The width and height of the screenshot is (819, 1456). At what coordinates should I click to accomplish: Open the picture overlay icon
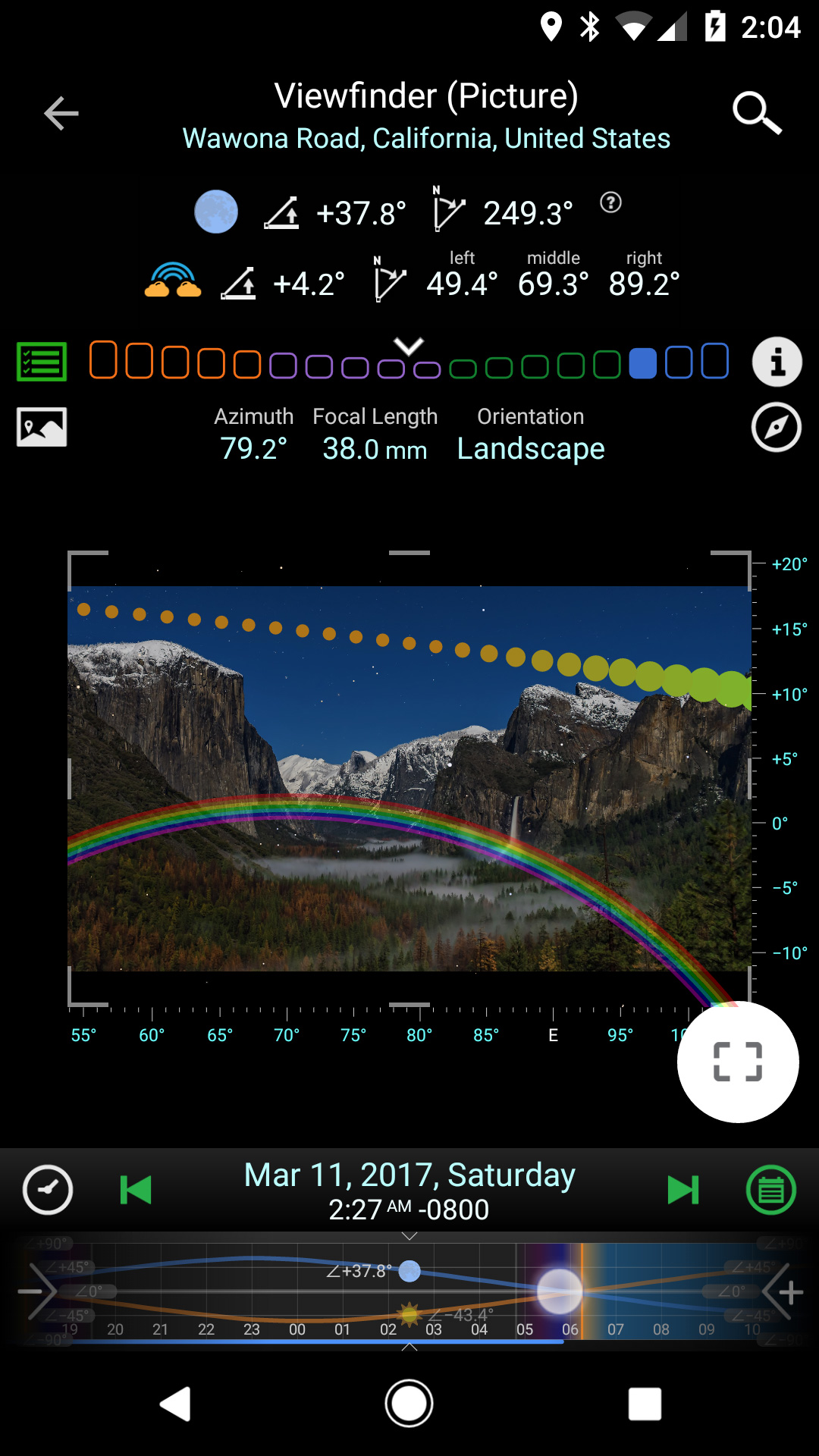click(x=42, y=427)
